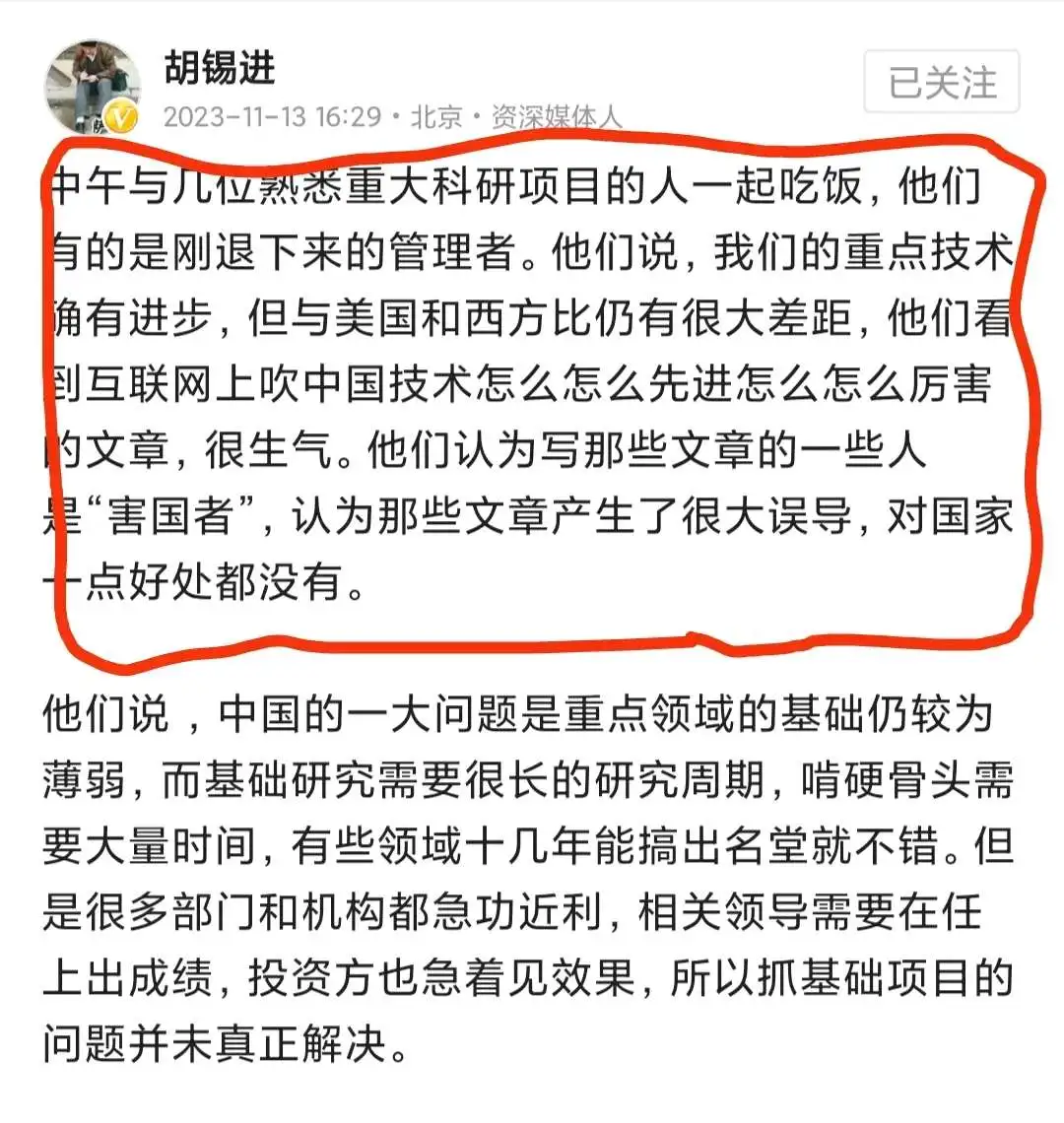Viewport: 1064px width, 1123px height.
Task: Tap the 已关注 follow button
Action: point(941,83)
